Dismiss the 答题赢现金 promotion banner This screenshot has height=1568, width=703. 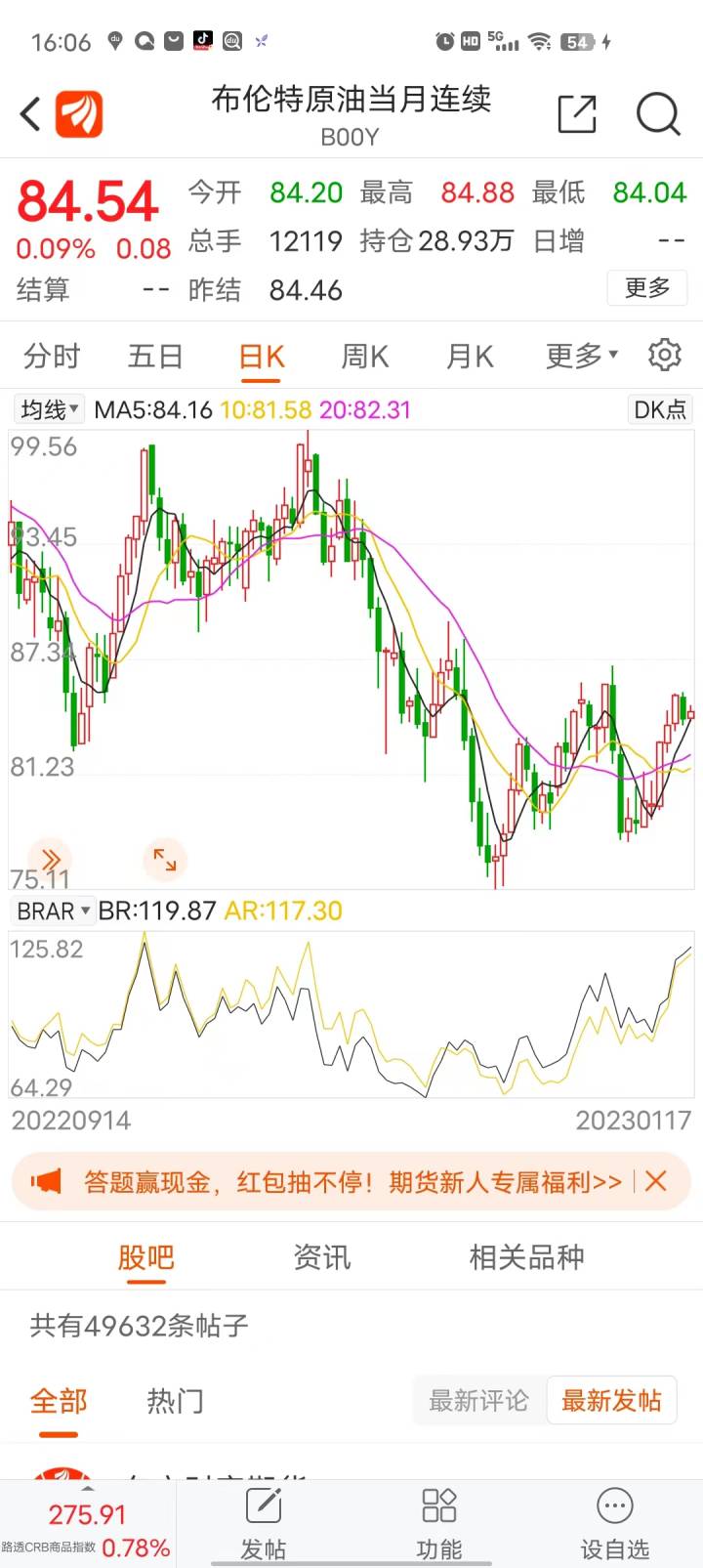[656, 1181]
